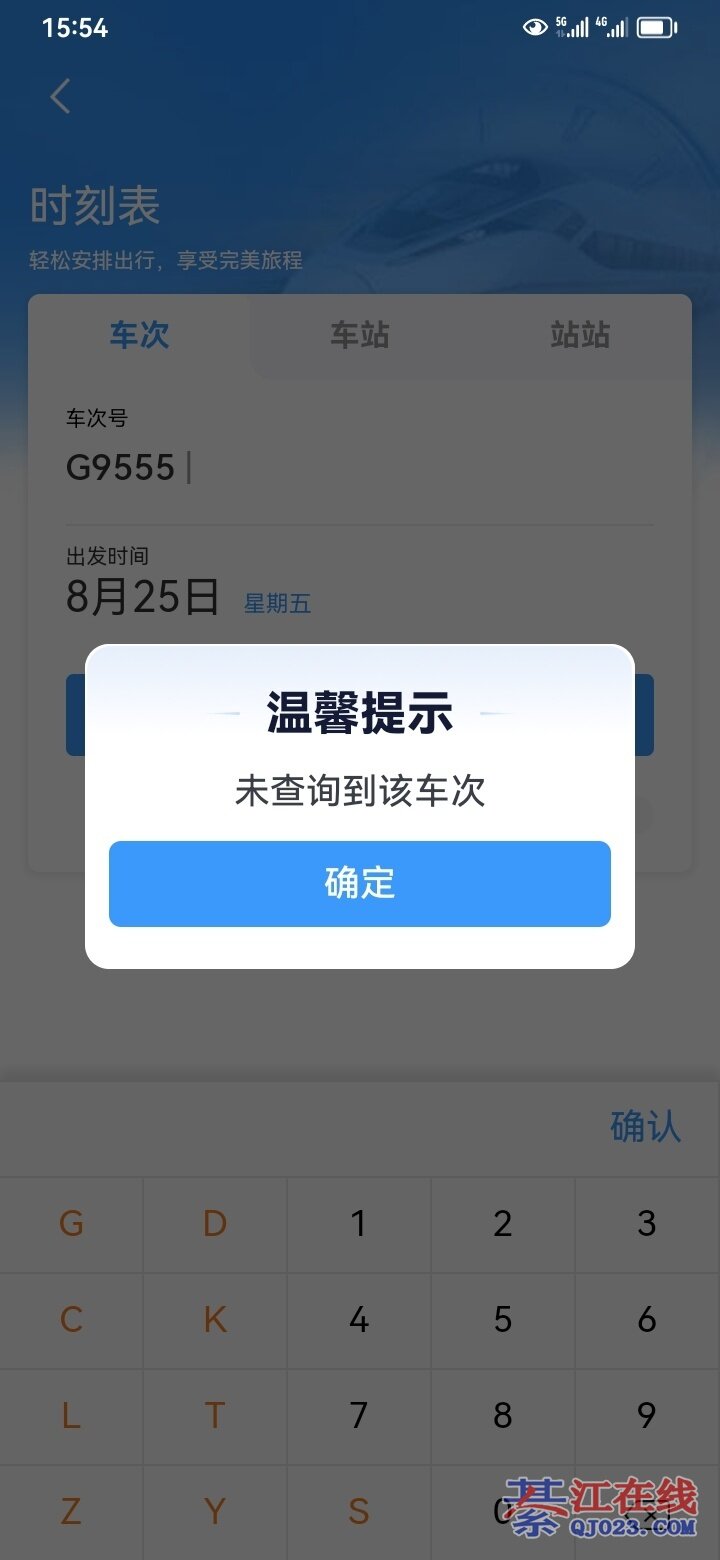Select the 车次 tab
Viewport: 720px width, 1560px height.
point(139,335)
